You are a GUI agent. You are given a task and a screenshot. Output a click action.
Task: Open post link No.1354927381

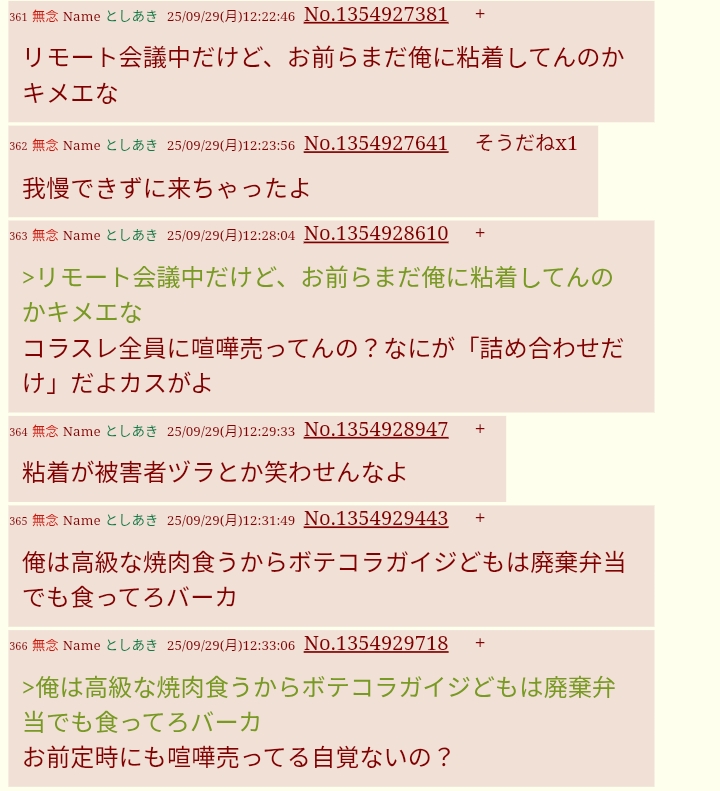pyautogui.click(x=376, y=15)
